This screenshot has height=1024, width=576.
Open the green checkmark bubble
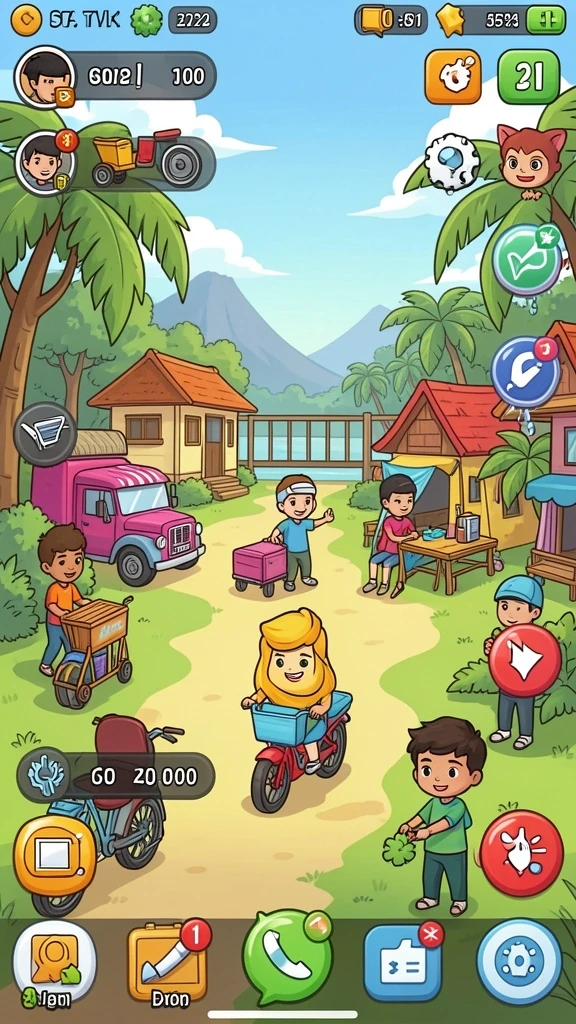[527, 260]
